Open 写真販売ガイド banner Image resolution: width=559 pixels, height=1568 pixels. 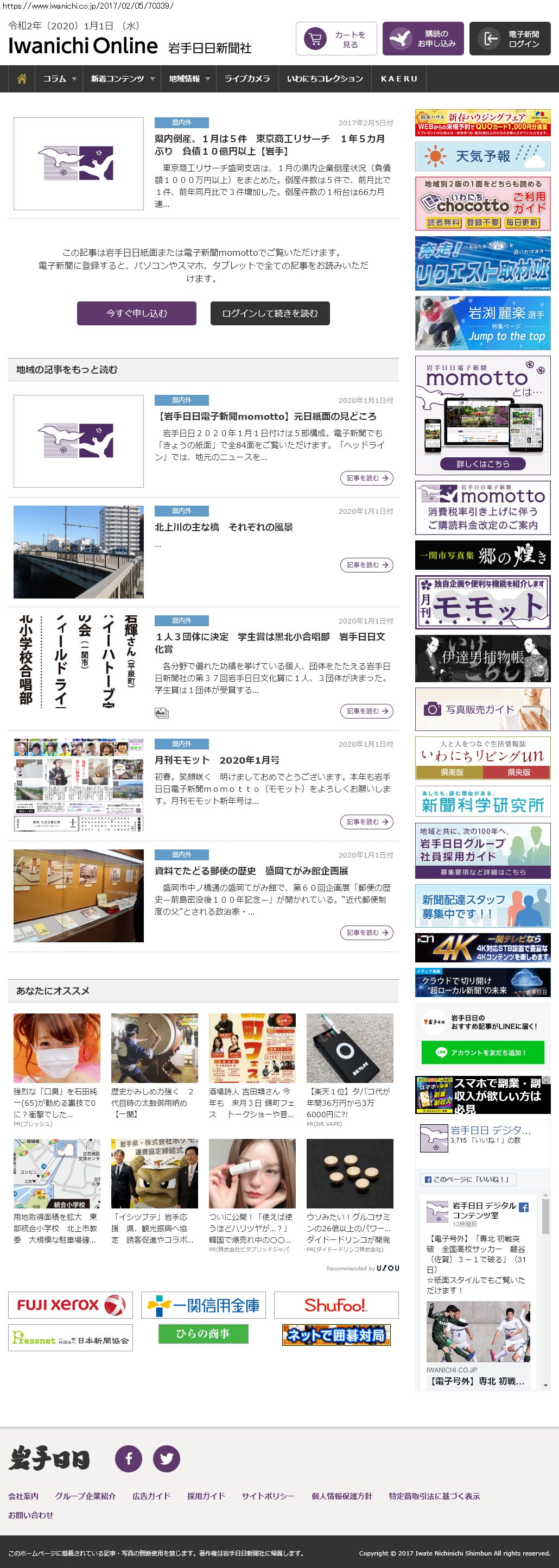coord(482,709)
